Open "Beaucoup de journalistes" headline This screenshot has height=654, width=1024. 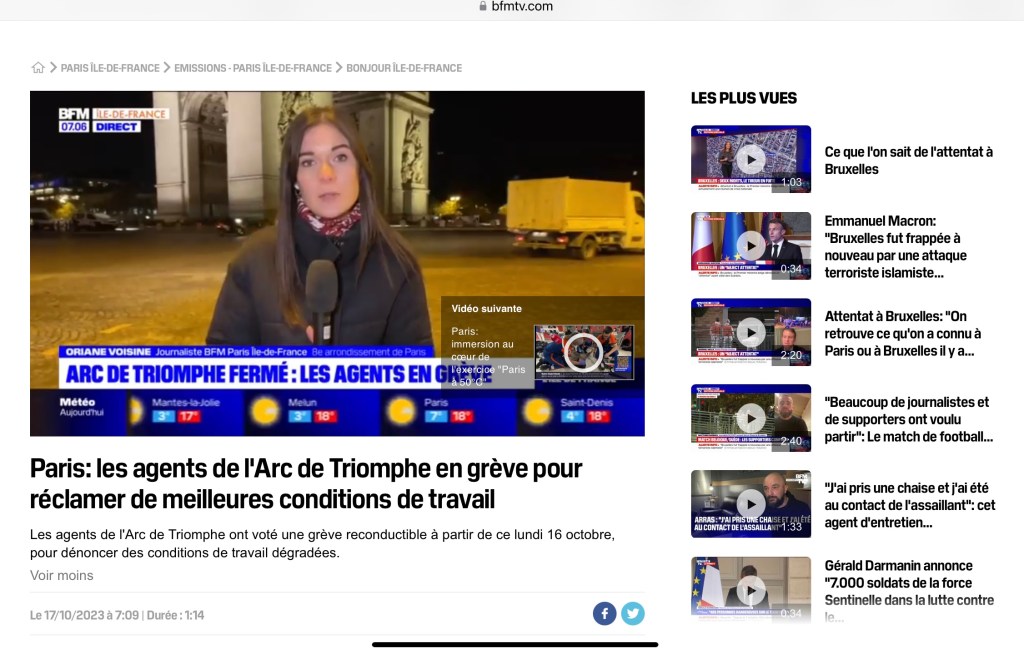click(907, 419)
